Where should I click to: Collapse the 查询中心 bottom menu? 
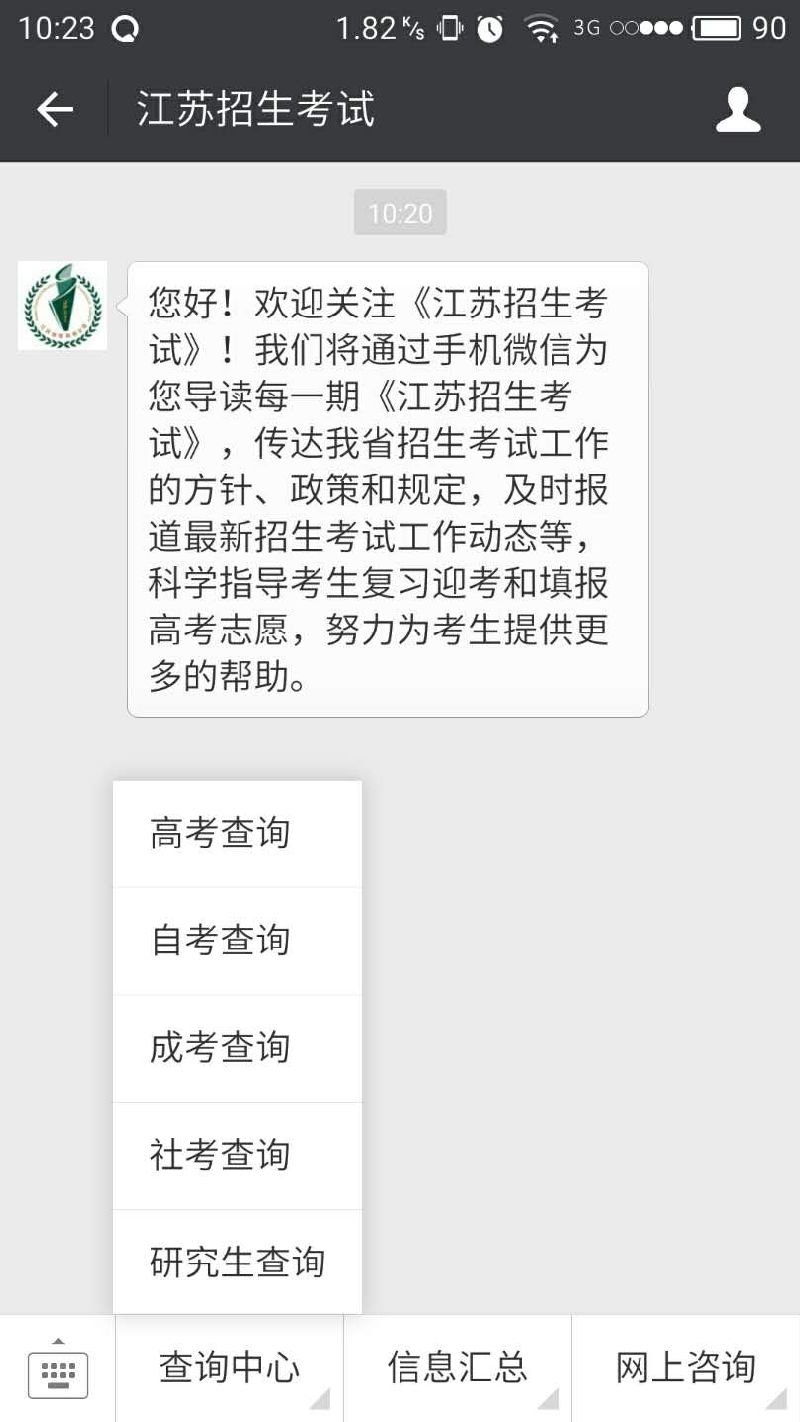[230, 1368]
